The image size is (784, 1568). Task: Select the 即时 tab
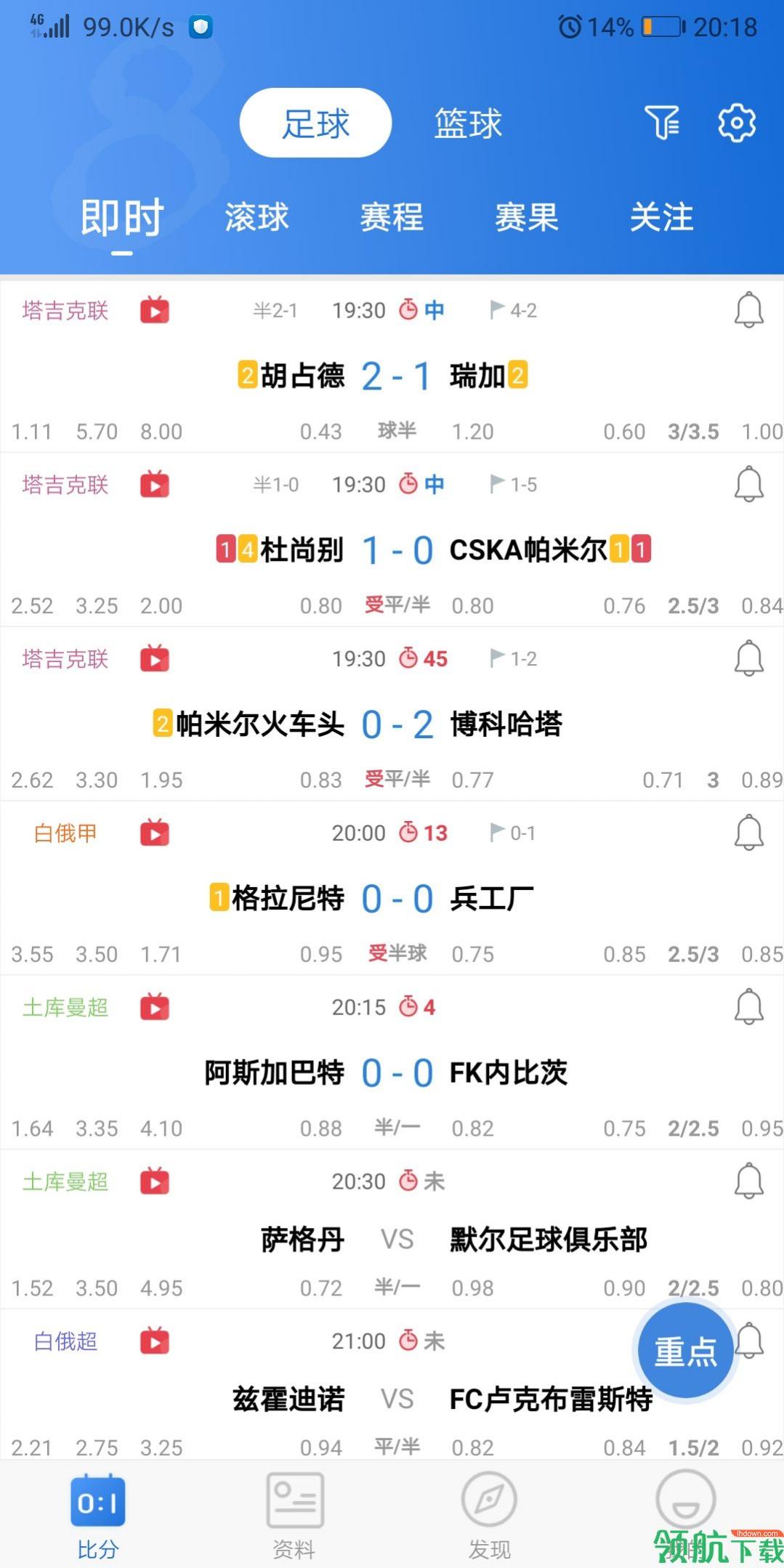(x=121, y=217)
